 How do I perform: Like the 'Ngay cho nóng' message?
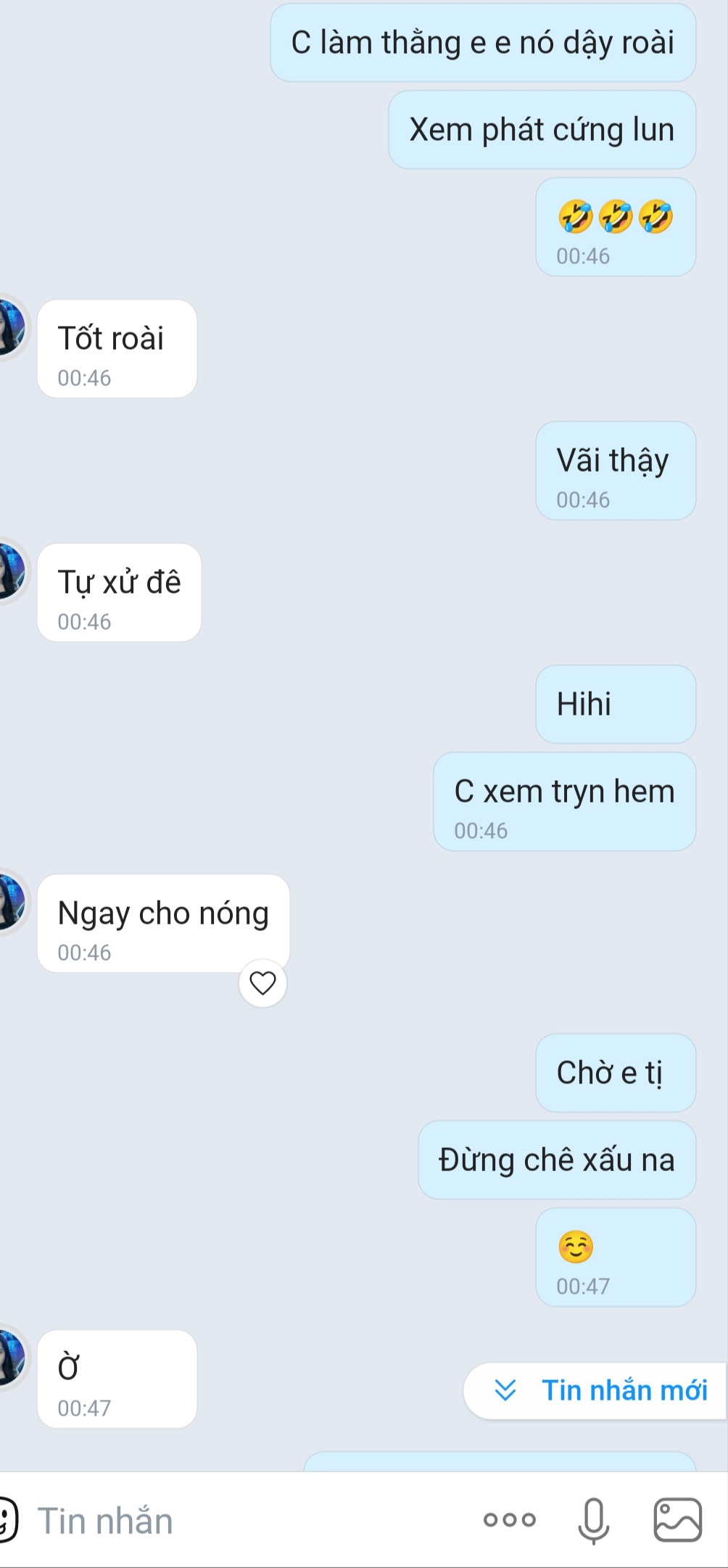click(x=262, y=983)
